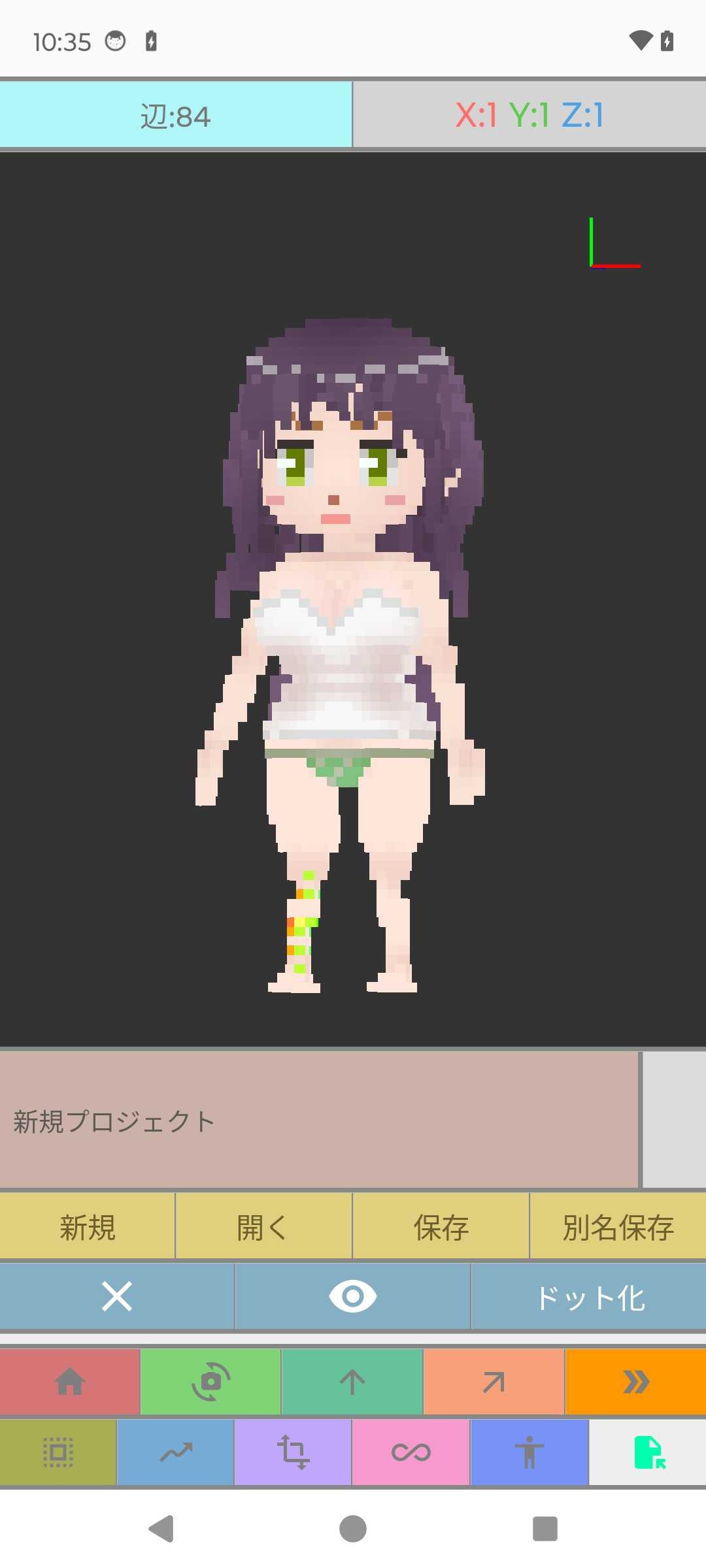The height and width of the screenshot is (1568, 706).
Task: Tap the X close button
Action: click(x=117, y=1296)
